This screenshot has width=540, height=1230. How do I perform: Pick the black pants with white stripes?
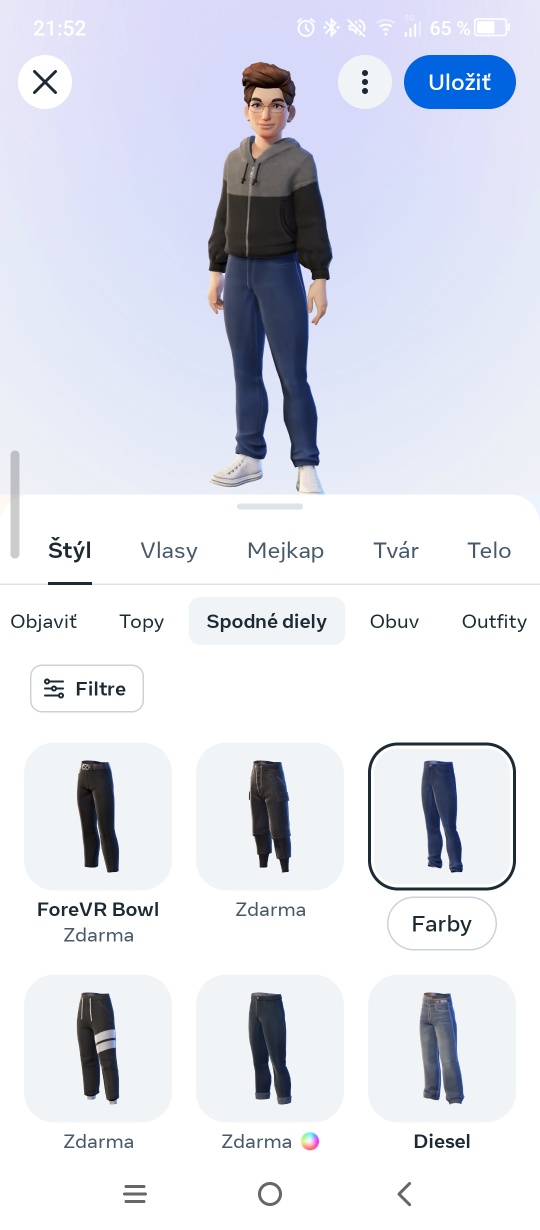[x=98, y=1048]
